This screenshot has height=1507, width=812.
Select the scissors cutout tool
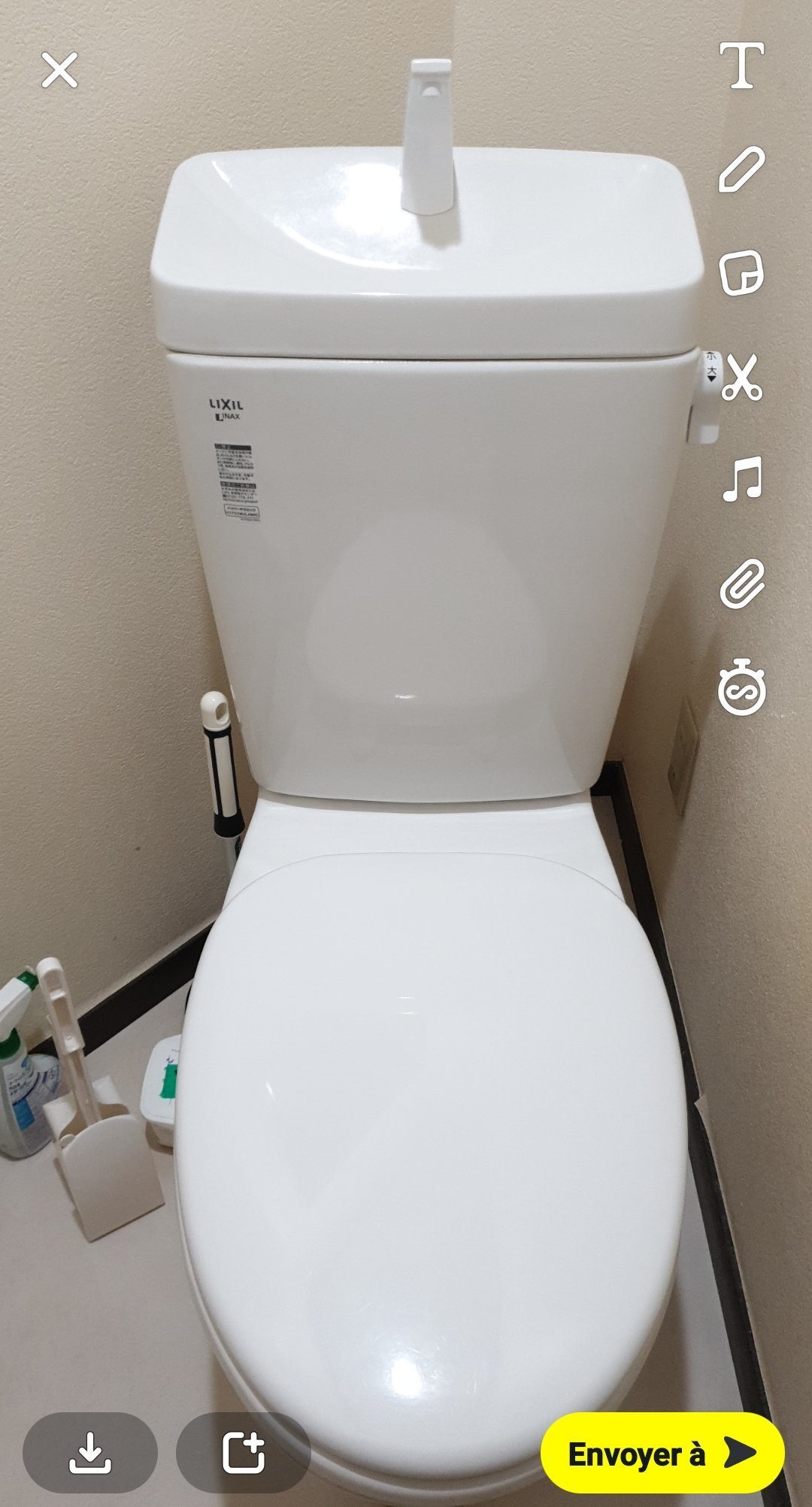click(742, 377)
